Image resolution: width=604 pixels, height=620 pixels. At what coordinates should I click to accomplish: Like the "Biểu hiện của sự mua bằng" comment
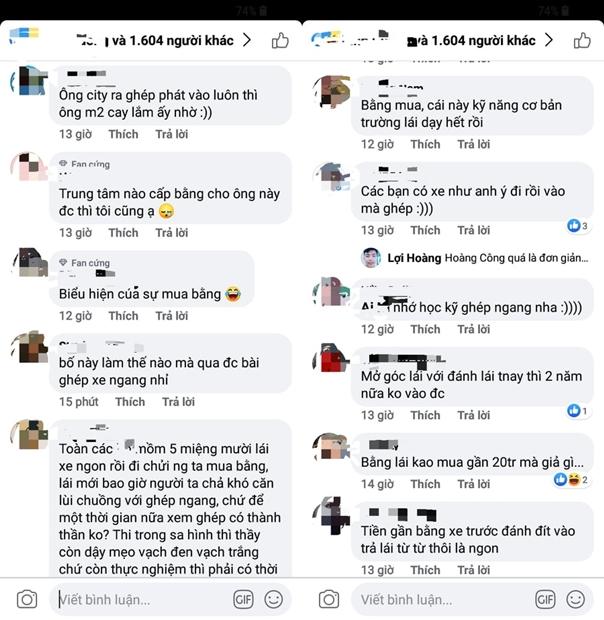[x=123, y=316]
